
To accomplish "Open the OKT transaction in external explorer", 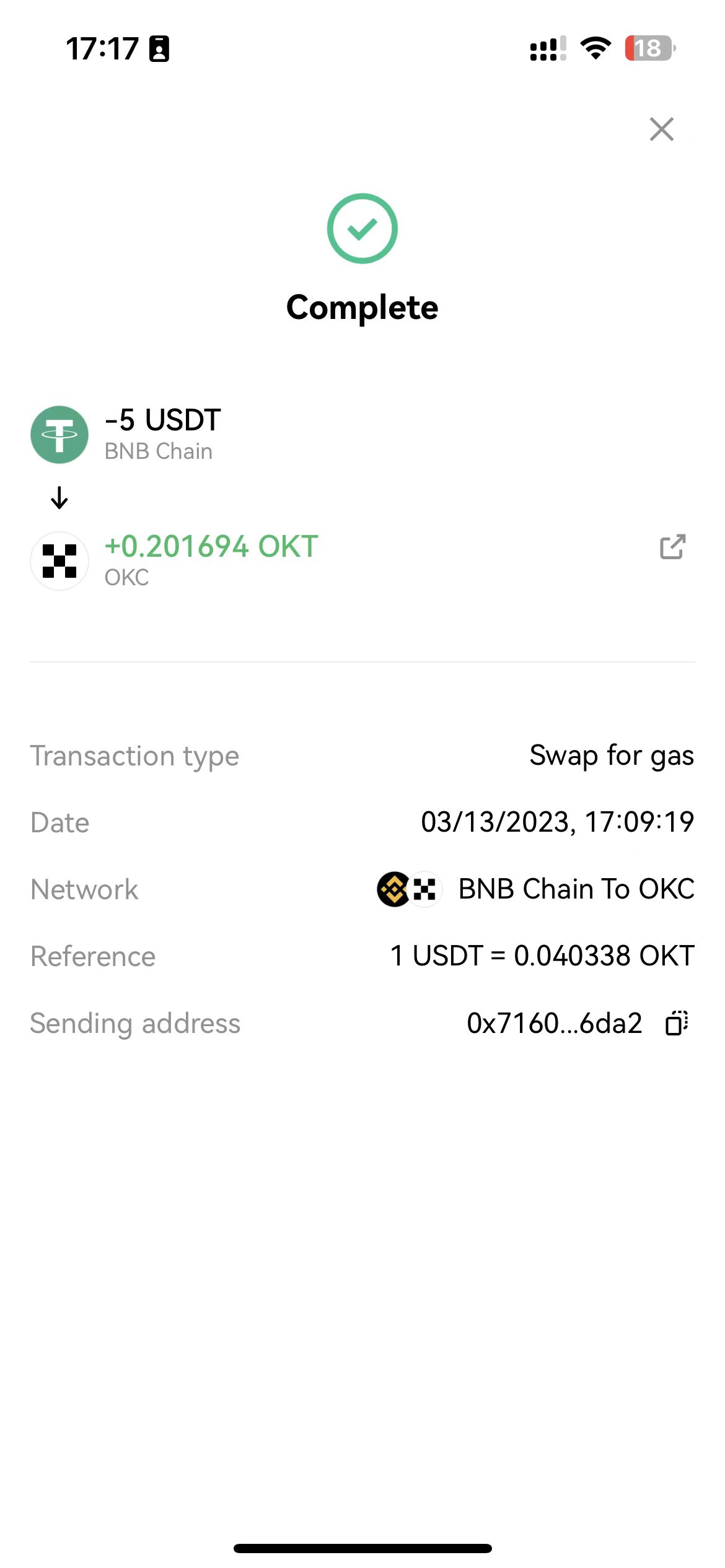I will pyautogui.click(x=672, y=547).
